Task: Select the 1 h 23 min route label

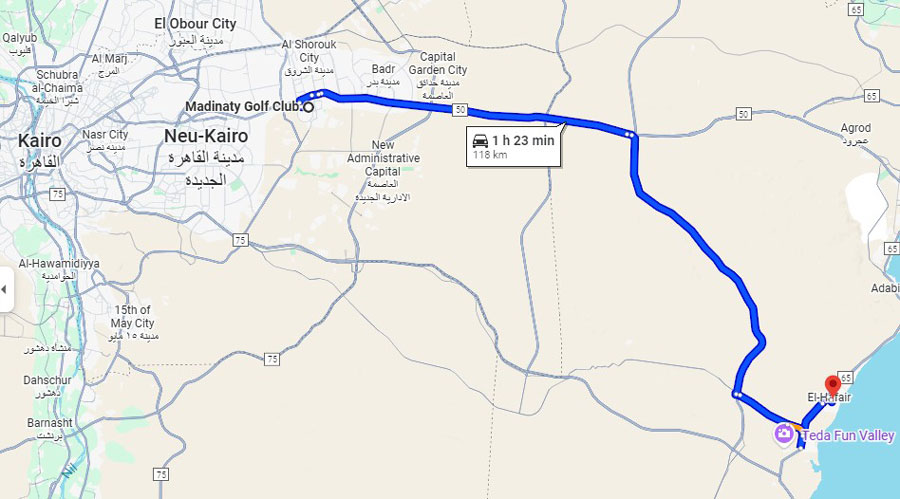Action: (x=512, y=146)
